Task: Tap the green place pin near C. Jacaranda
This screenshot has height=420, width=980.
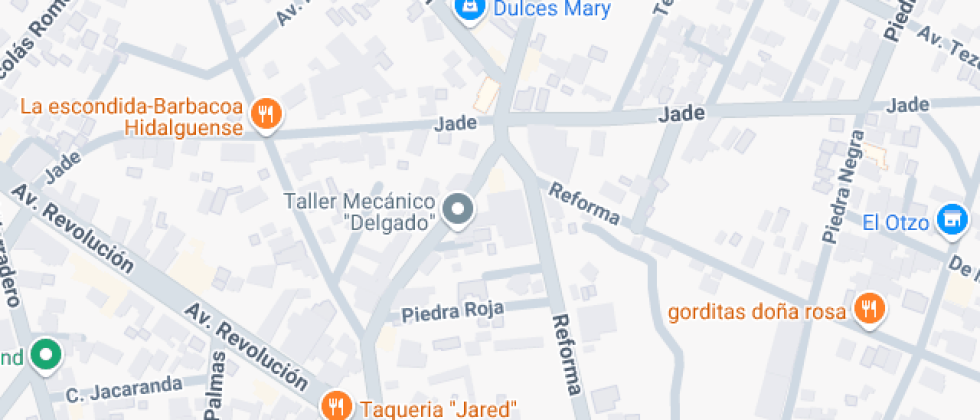Action: pos(45,355)
